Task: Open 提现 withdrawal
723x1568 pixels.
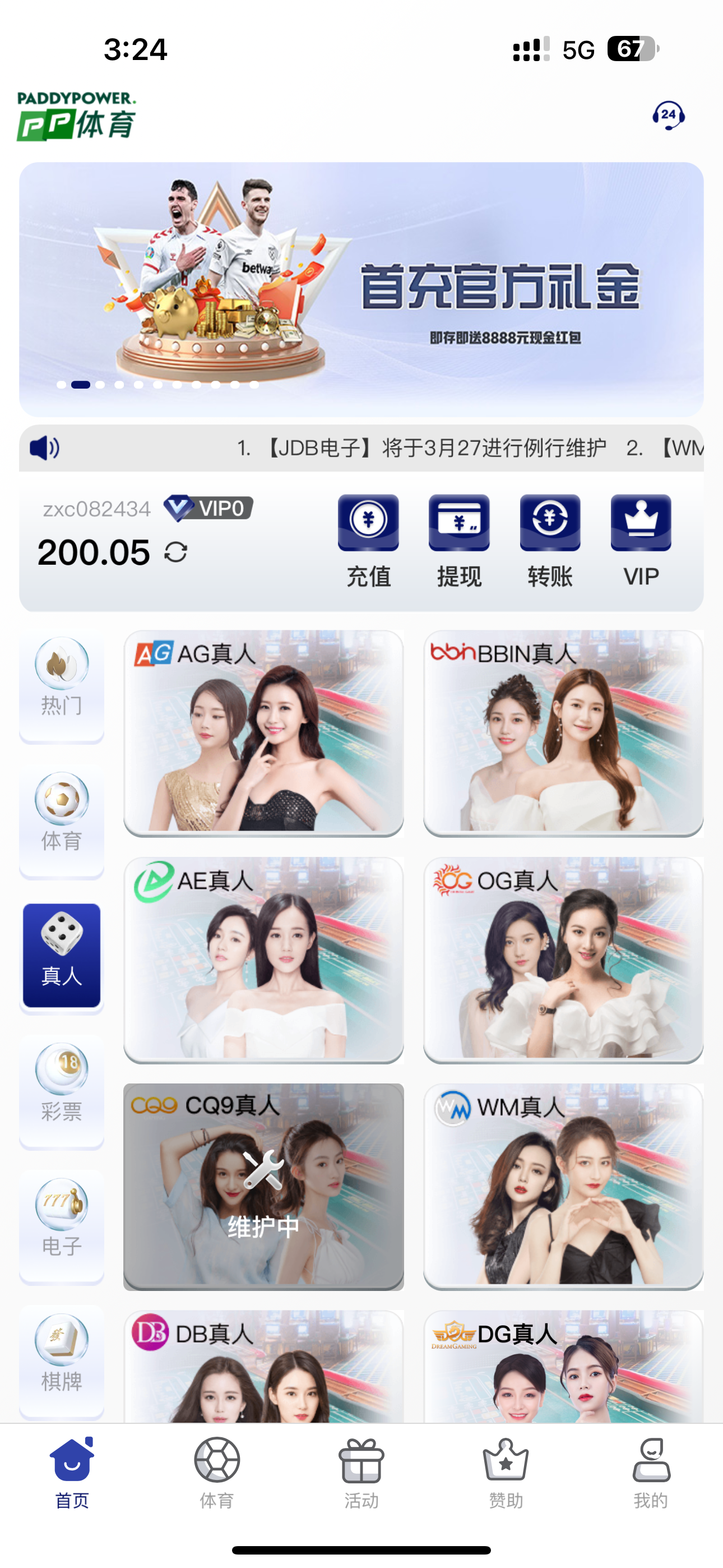Action: coord(459,539)
